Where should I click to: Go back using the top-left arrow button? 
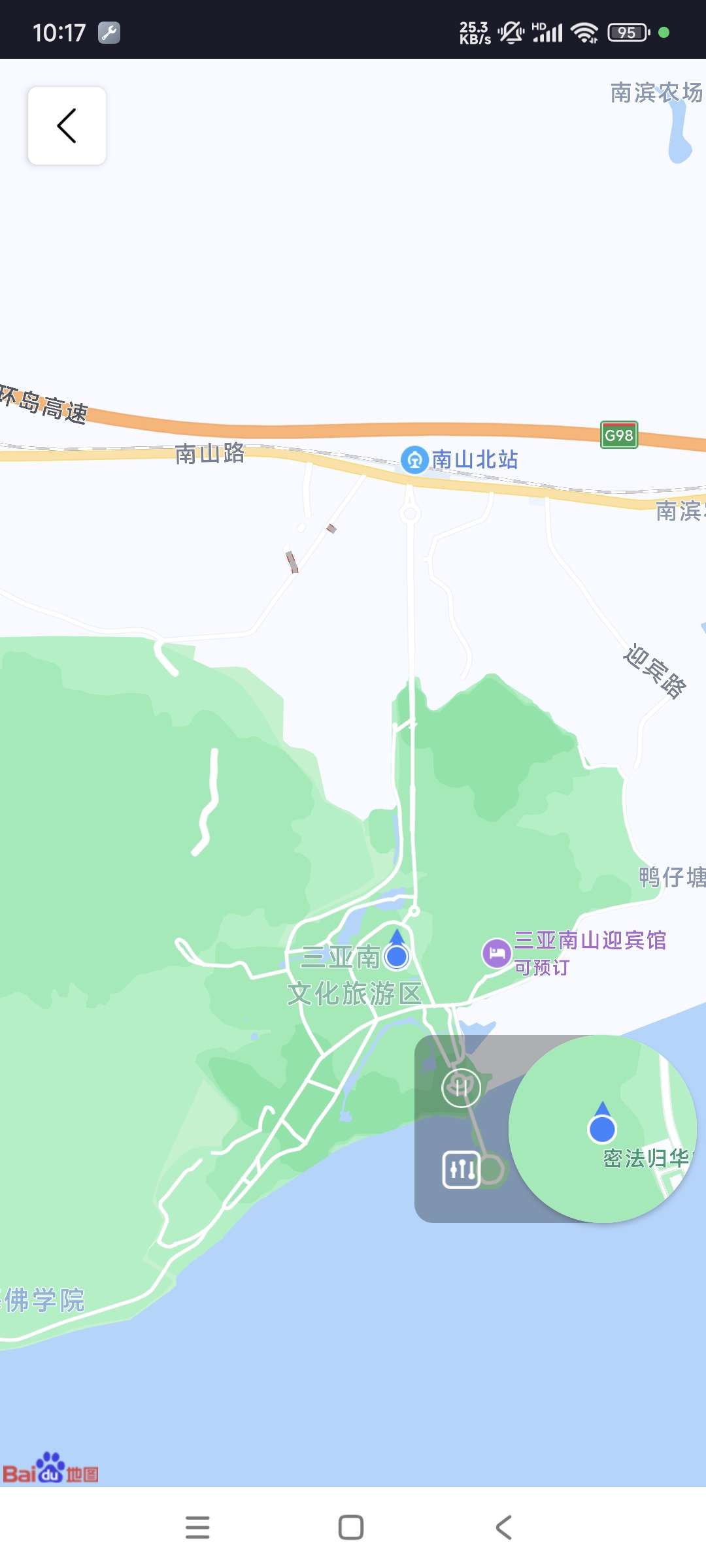pos(67,125)
